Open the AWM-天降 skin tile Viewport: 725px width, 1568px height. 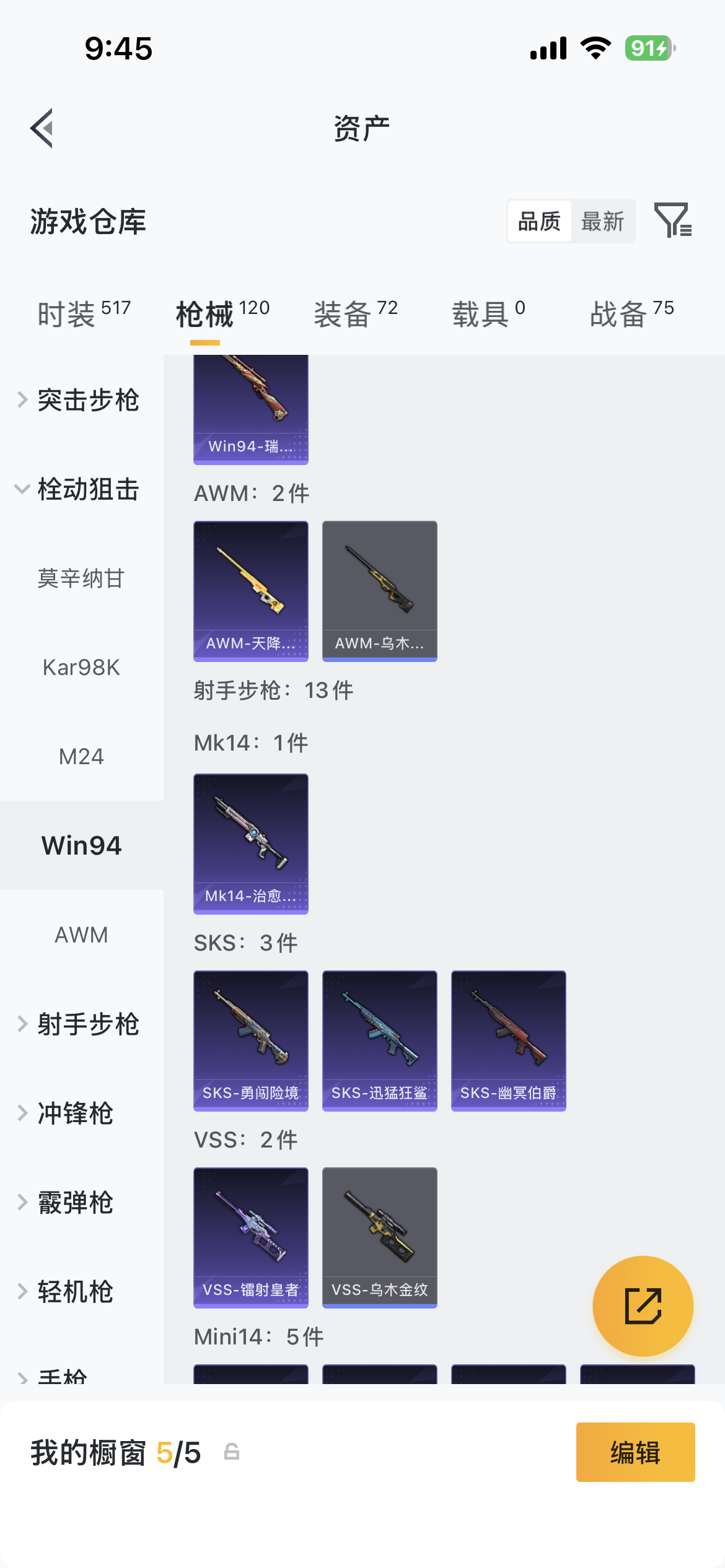tap(251, 591)
